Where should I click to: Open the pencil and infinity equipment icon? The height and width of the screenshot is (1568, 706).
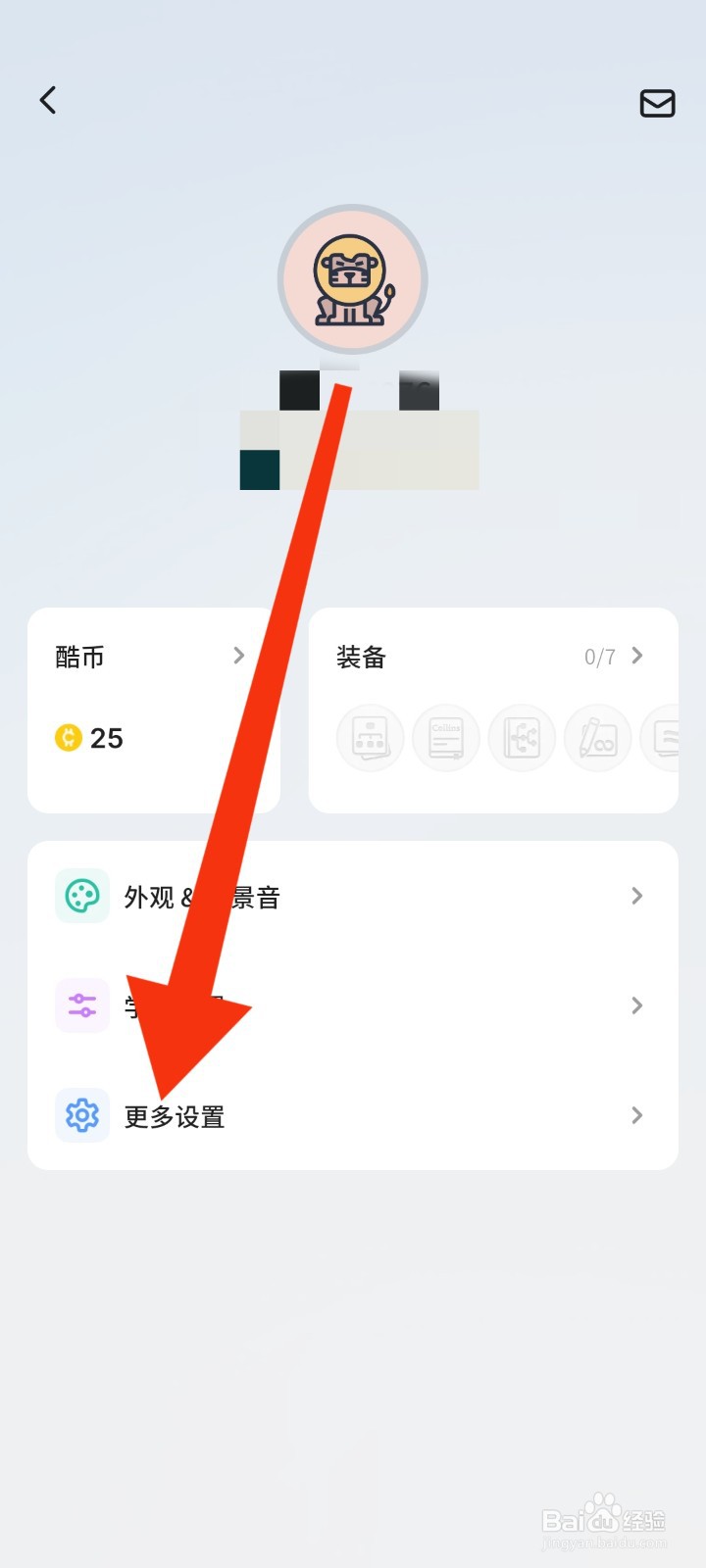597,738
